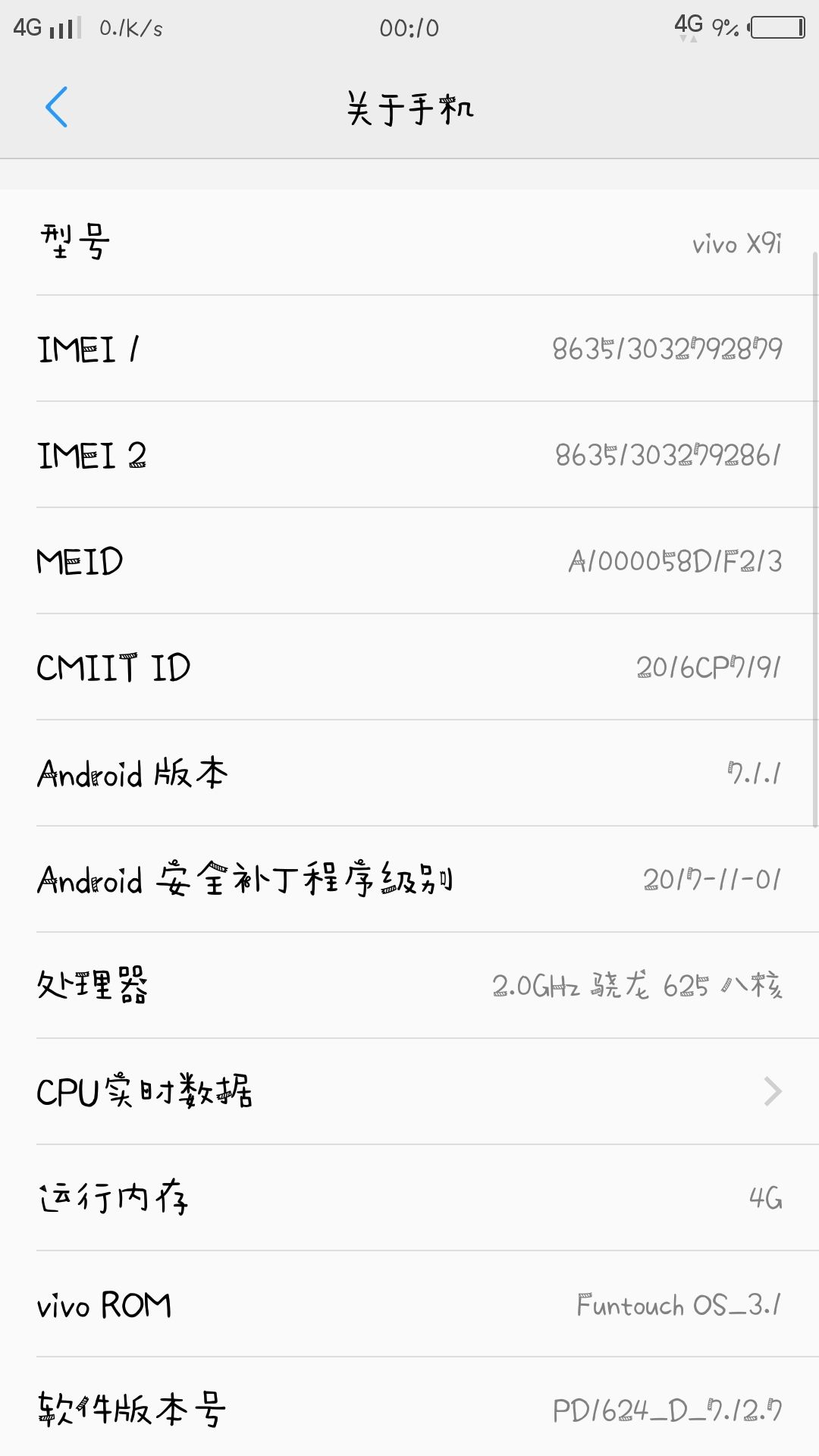Screen dimensions: 819x1456
Task: Tap the Android 版本 row
Action: pos(409,773)
